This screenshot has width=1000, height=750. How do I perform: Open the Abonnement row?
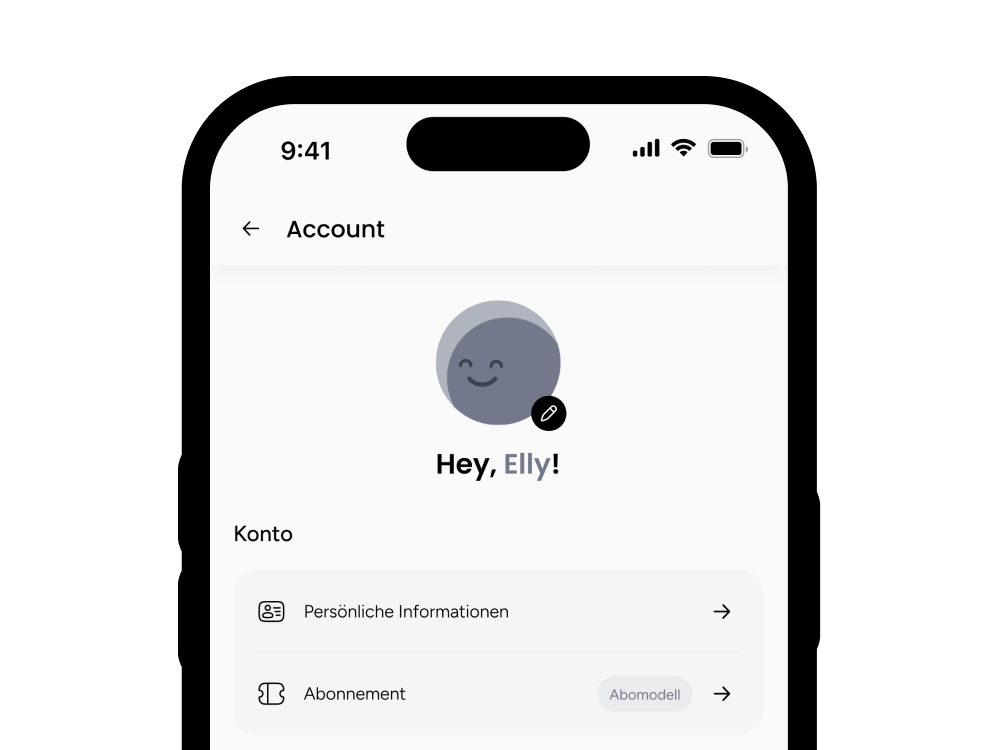497,694
